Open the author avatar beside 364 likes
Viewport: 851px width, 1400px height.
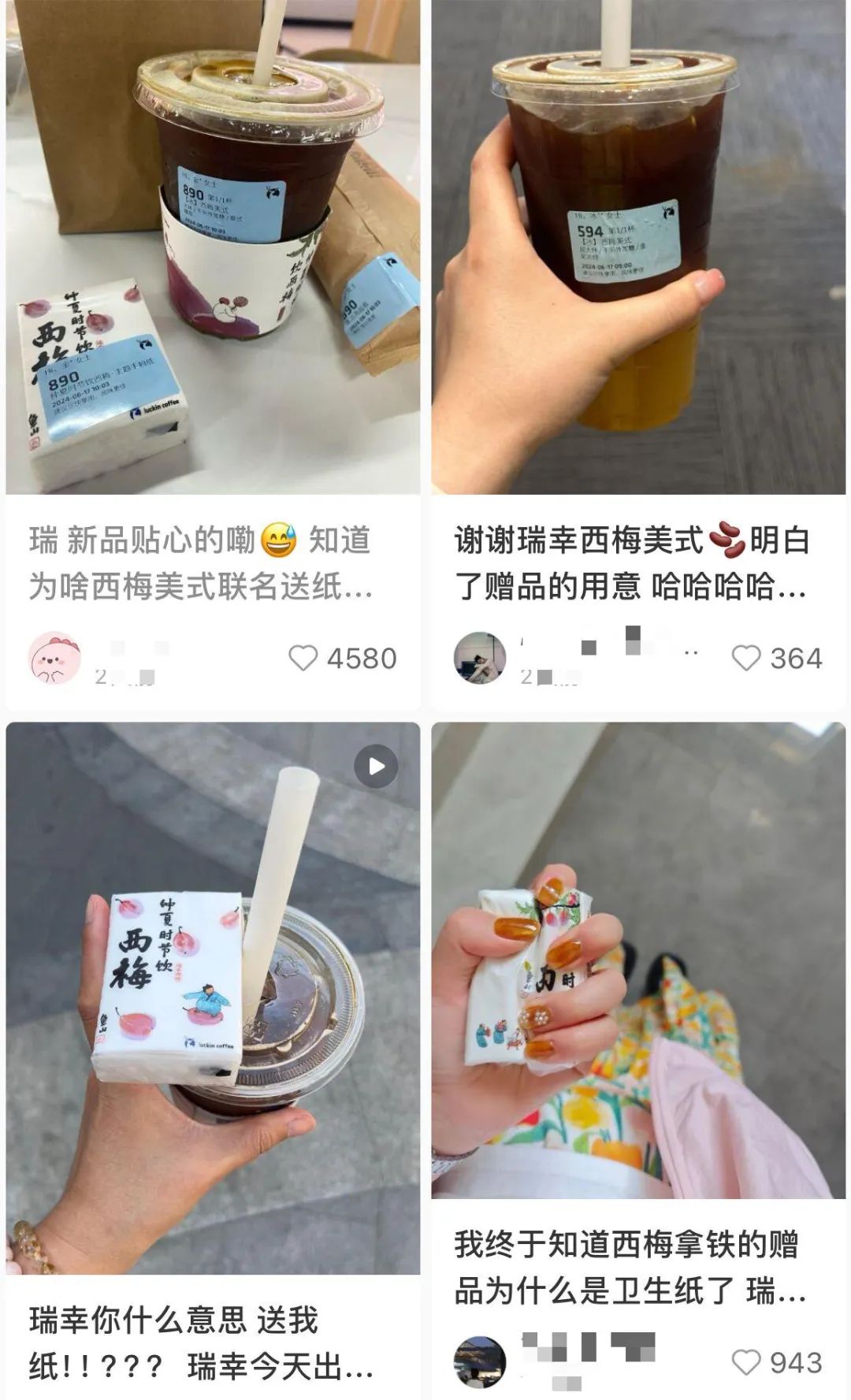click(x=480, y=657)
